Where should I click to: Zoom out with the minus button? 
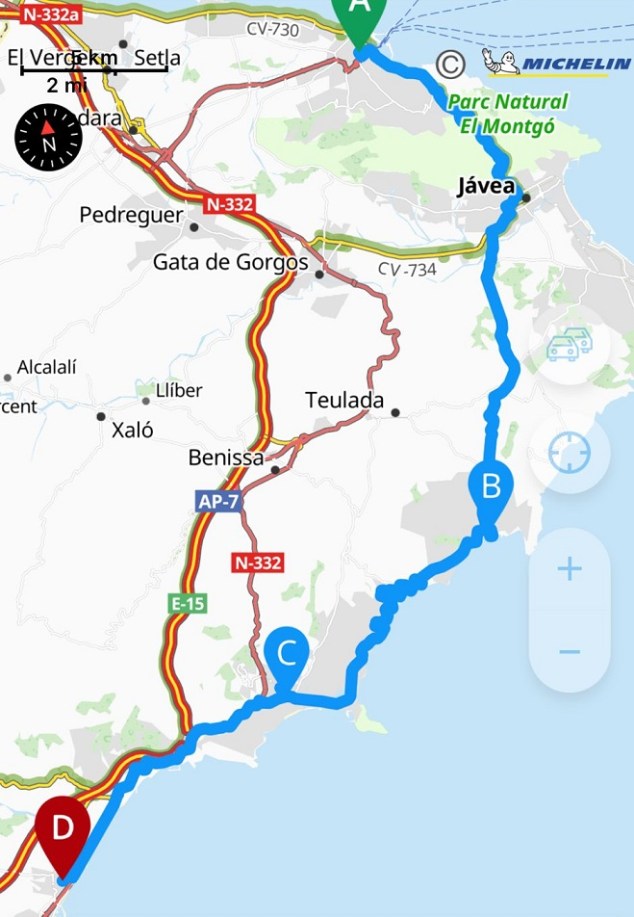pos(569,652)
